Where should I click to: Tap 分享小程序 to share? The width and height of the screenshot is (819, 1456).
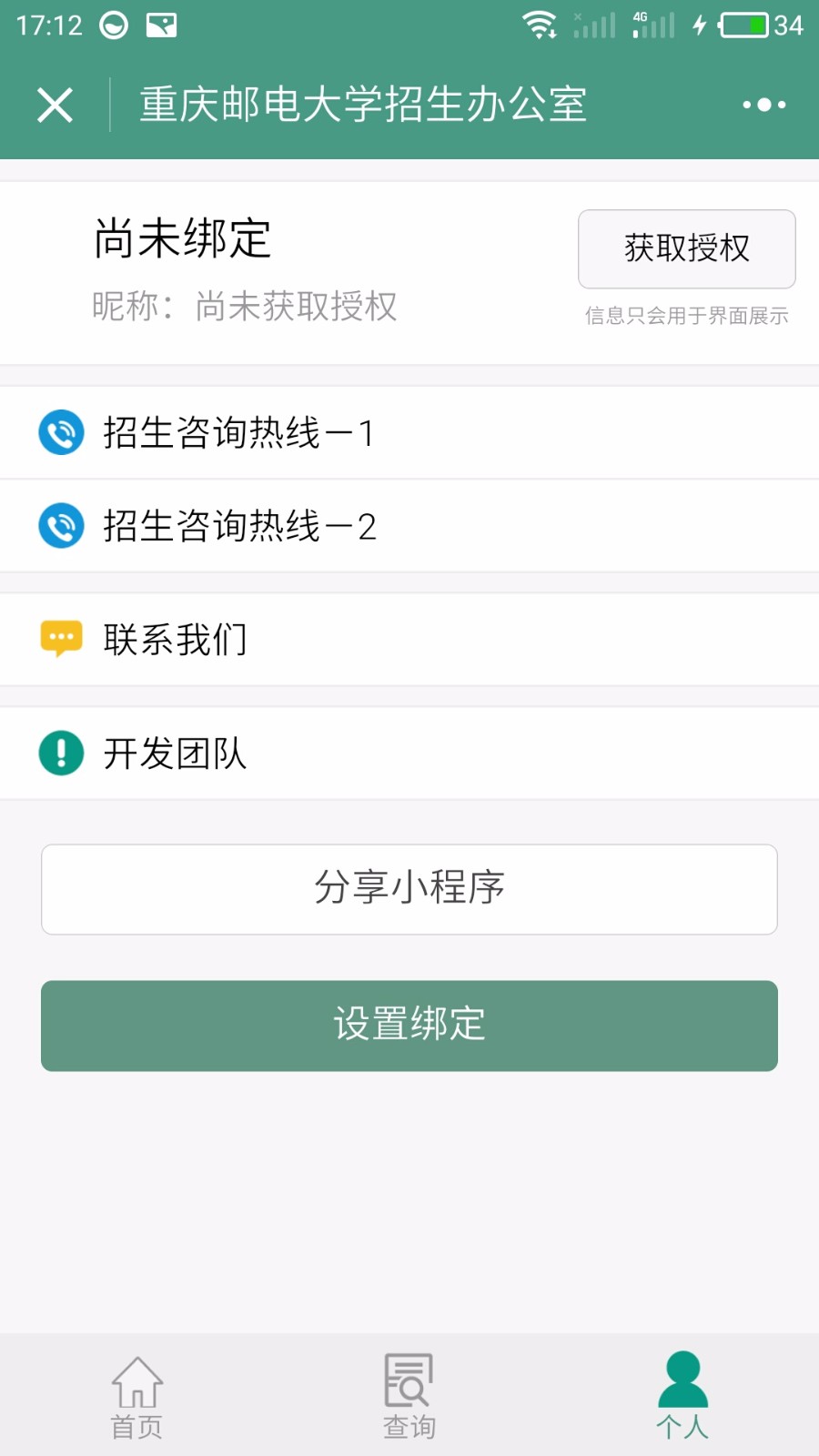409,889
